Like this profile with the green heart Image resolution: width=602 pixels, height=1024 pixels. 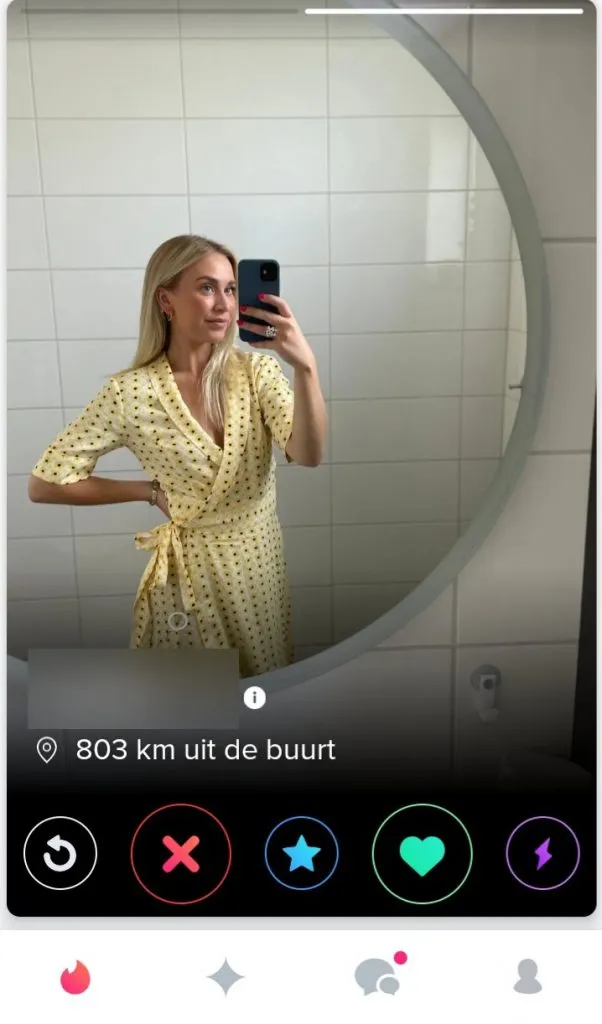422,853
